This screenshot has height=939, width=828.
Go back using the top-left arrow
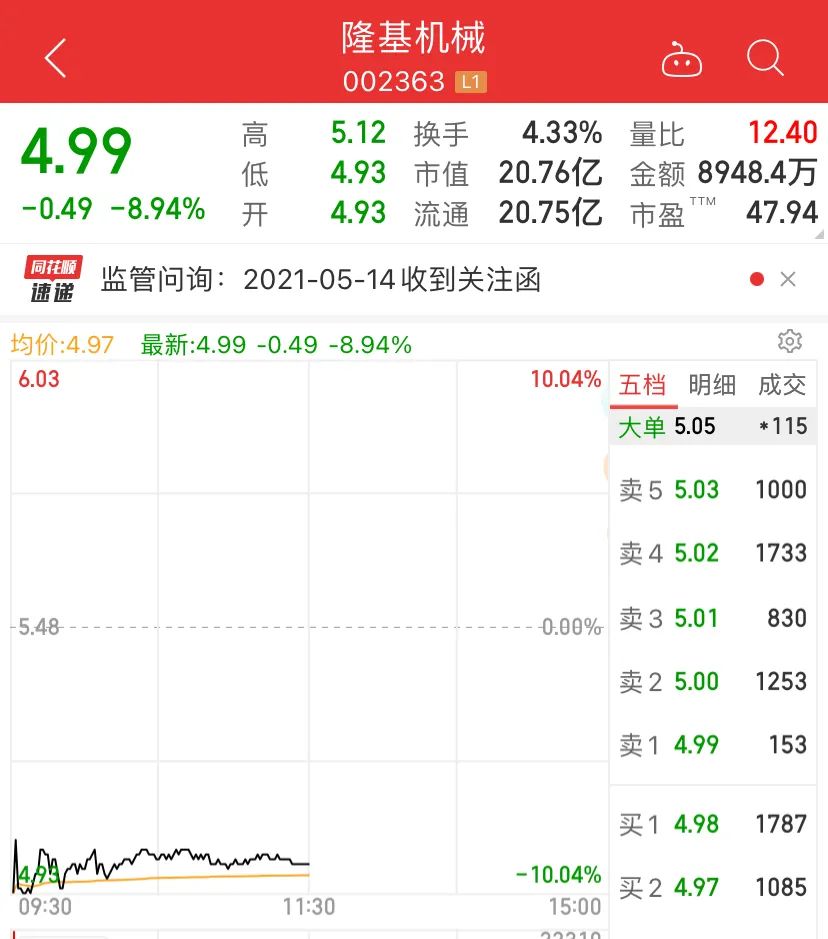pos(56,58)
